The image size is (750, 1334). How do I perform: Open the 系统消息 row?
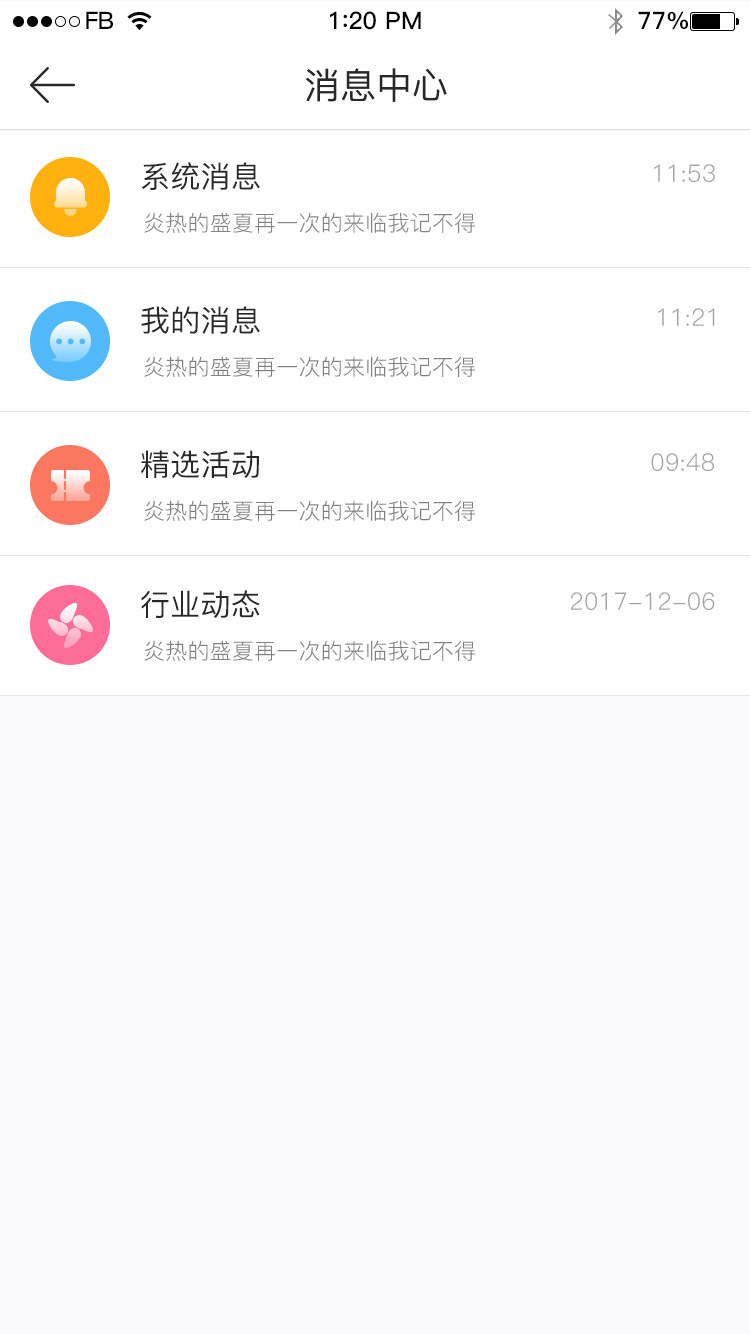click(x=375, y=198)
